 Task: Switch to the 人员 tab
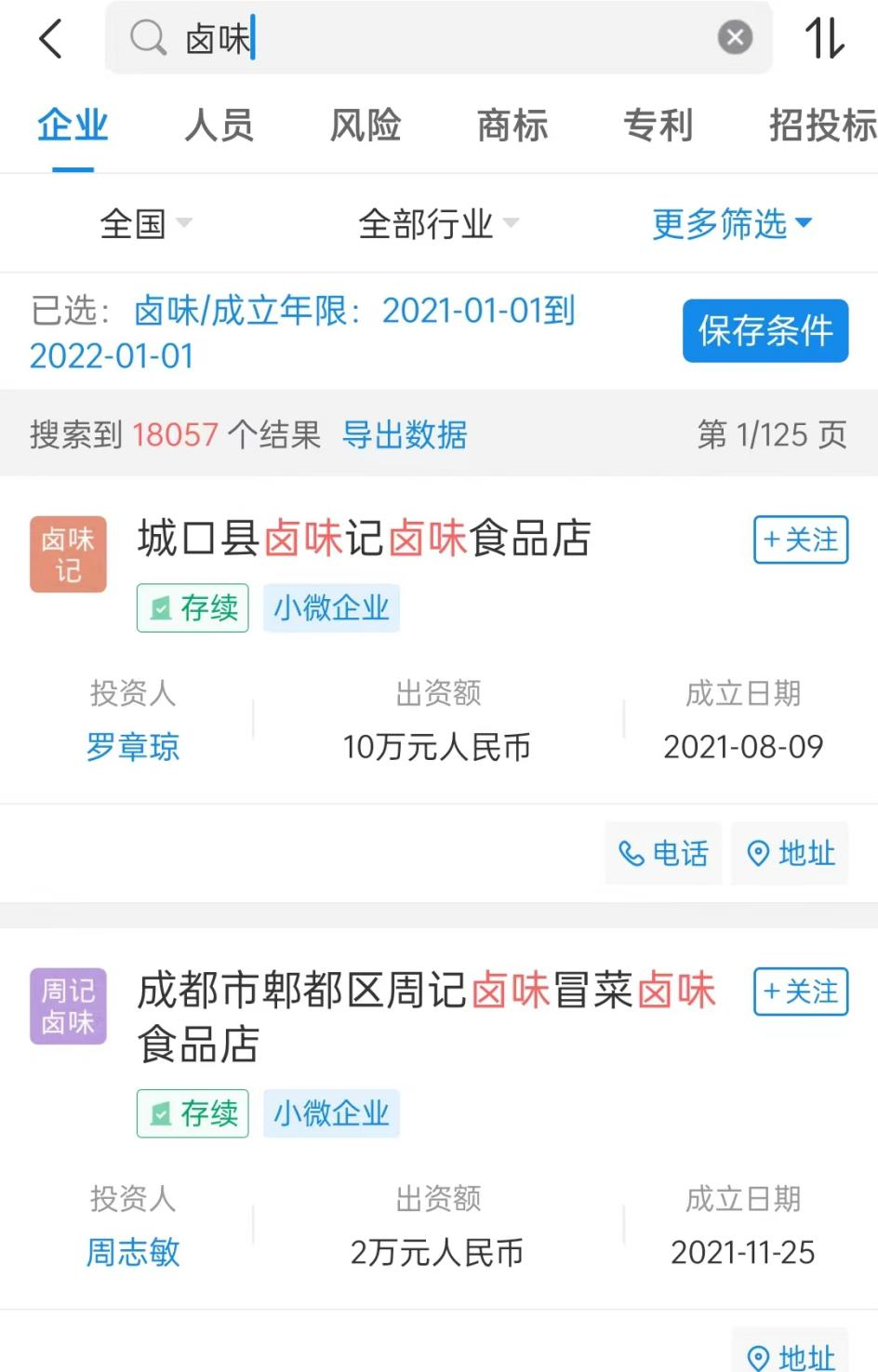(219, 126)
